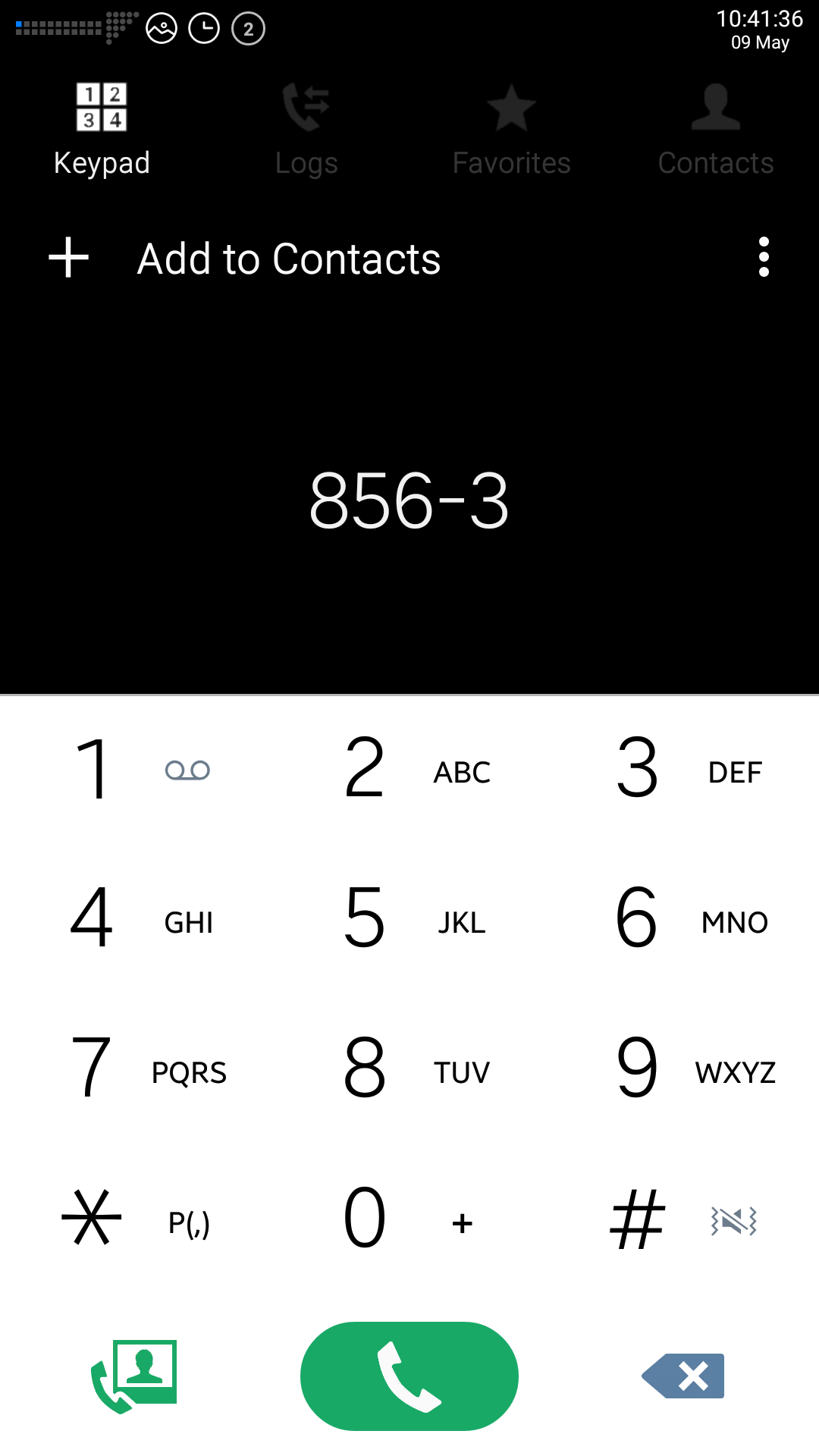Screen dimensions: 819x1456
Task: Dial digit 7 PQRS
Action: 136,1070
